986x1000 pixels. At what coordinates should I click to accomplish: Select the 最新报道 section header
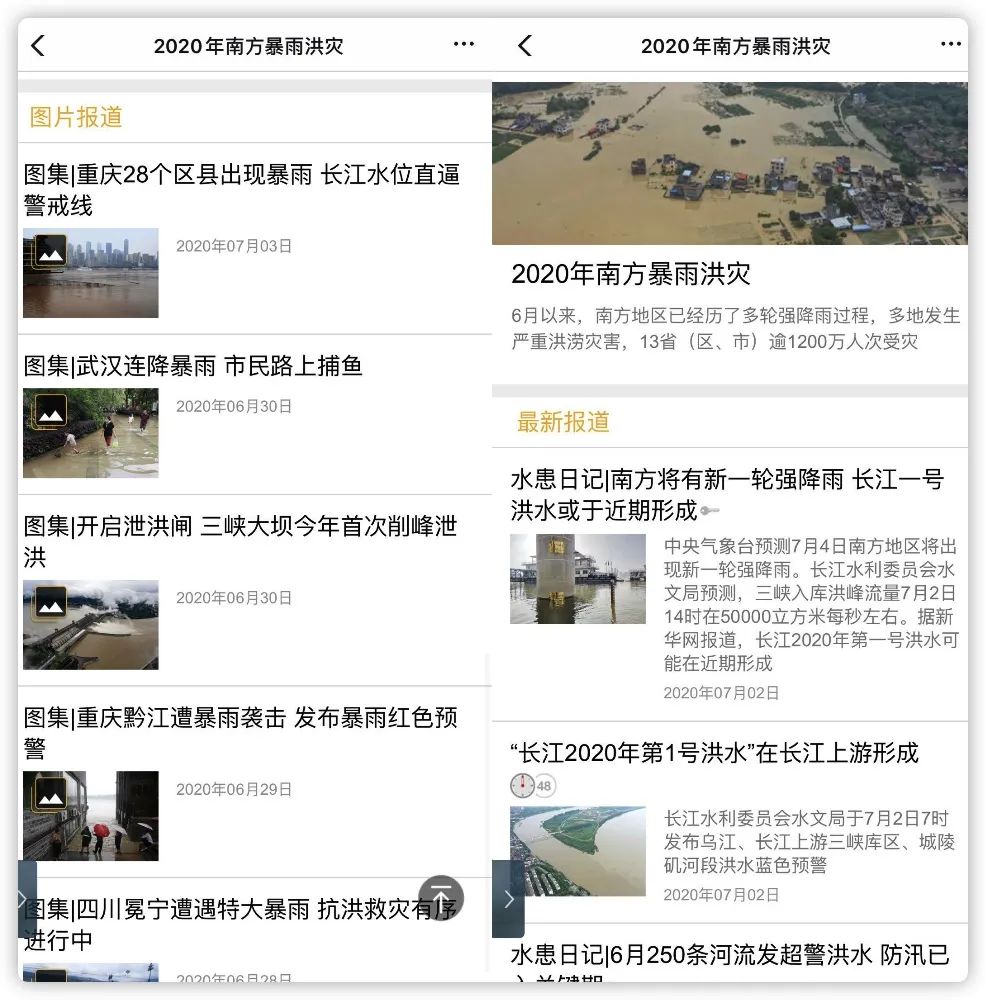[561, 422]
